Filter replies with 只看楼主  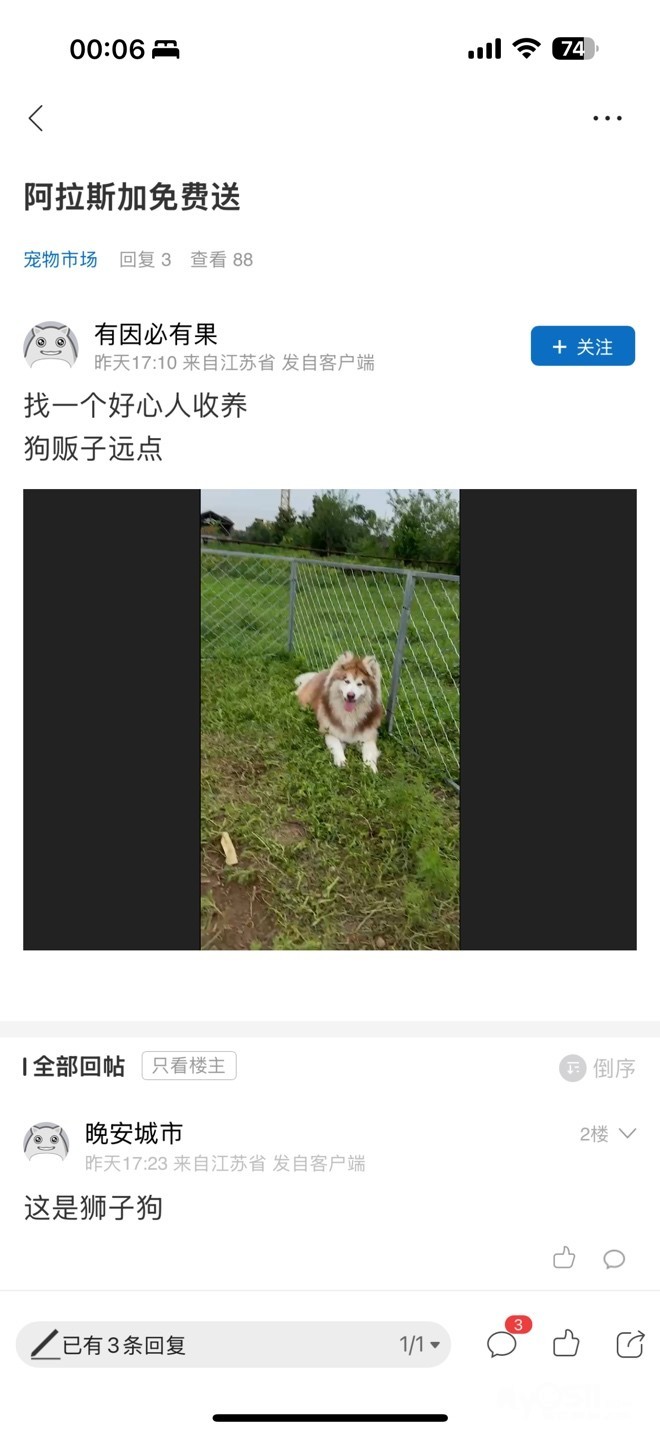(189, 1066)
